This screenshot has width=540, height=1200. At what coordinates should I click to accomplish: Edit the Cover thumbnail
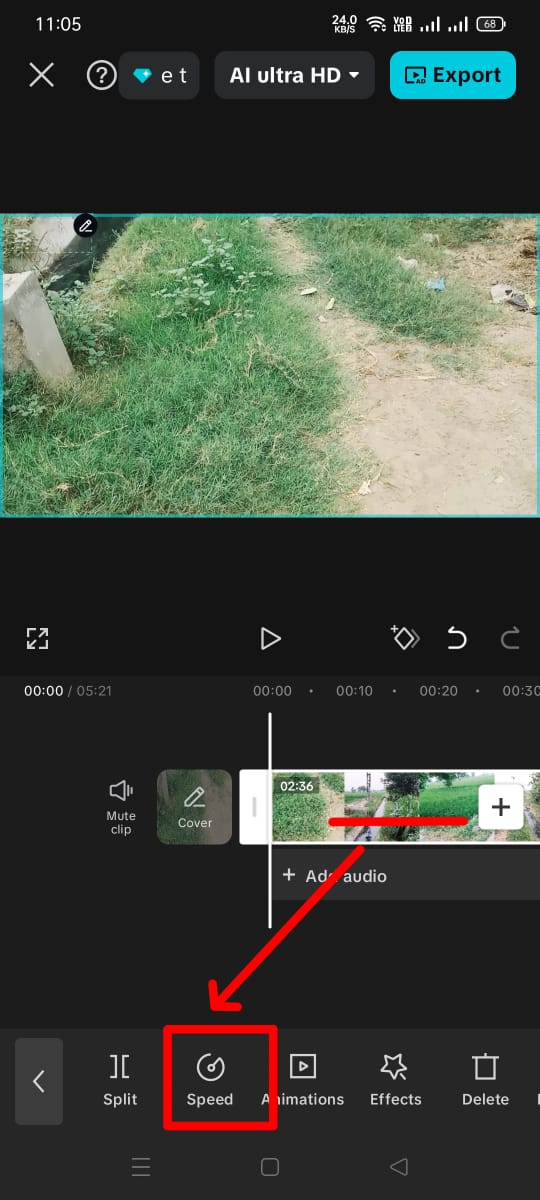coord(195,807)
